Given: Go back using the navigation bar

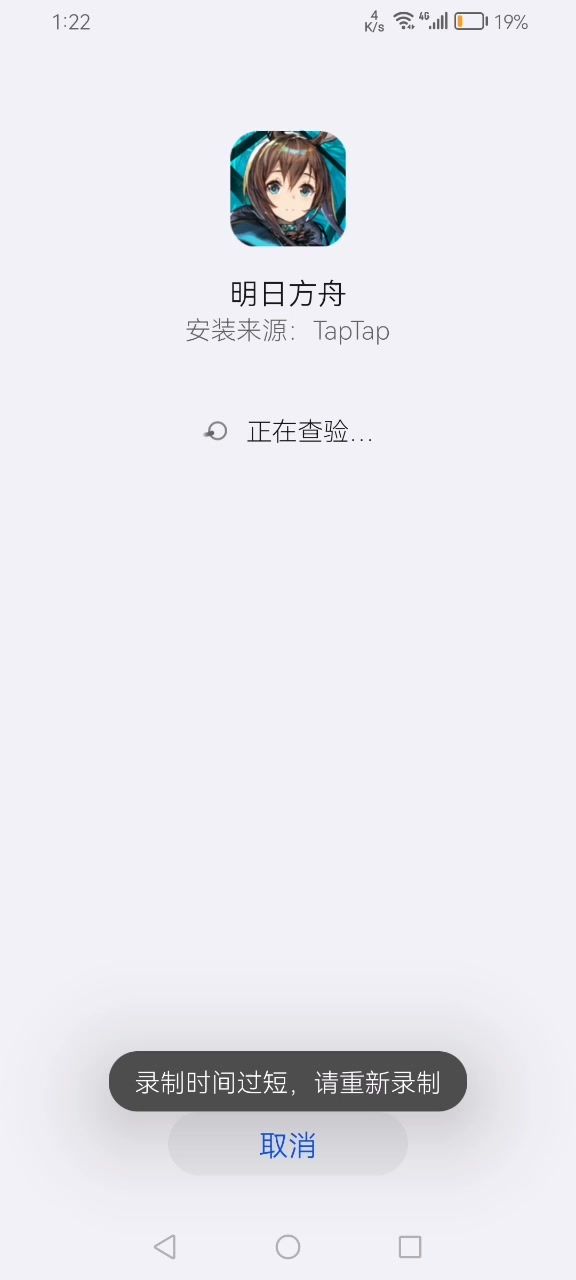Looking at the screenshot, I should point(165,1246).
